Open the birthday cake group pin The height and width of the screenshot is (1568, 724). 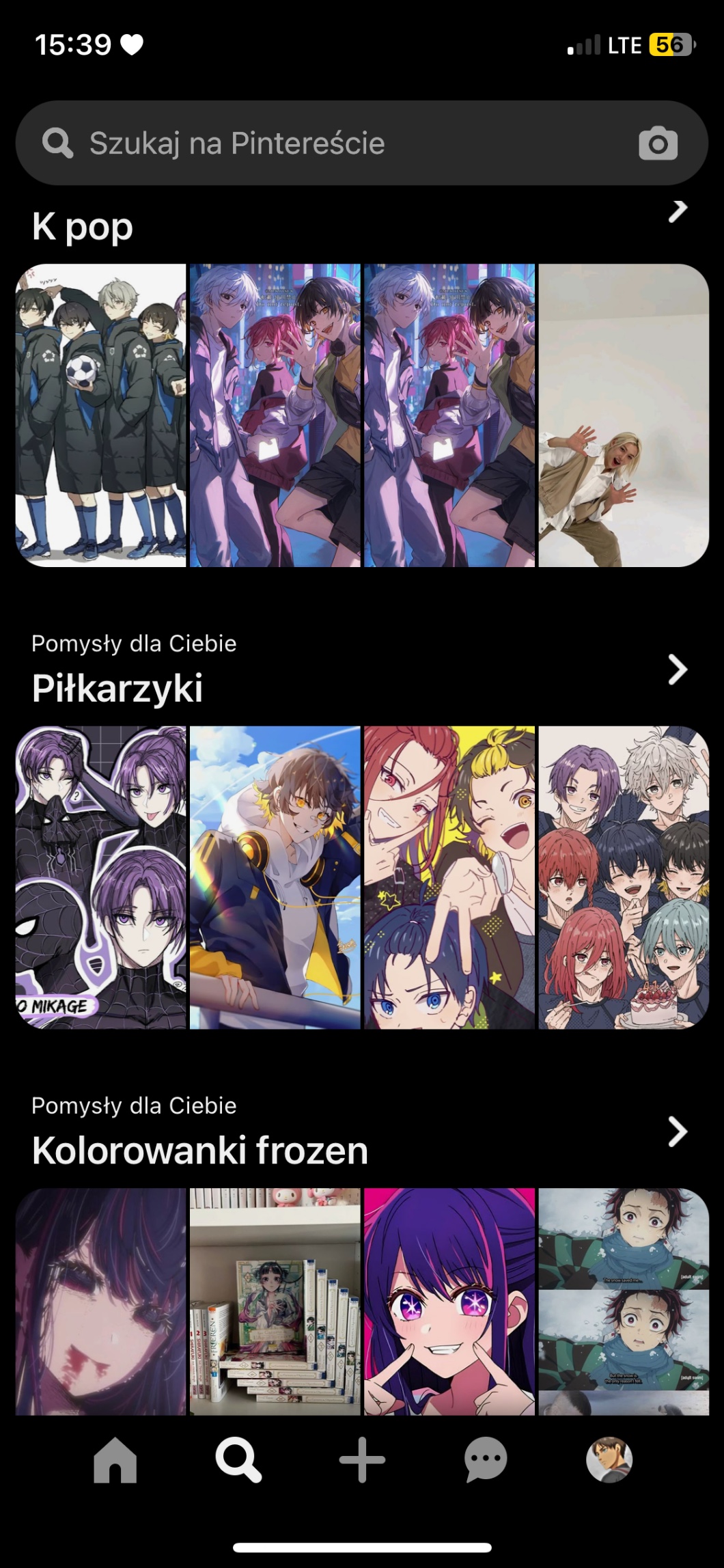(x=623, y=877)
